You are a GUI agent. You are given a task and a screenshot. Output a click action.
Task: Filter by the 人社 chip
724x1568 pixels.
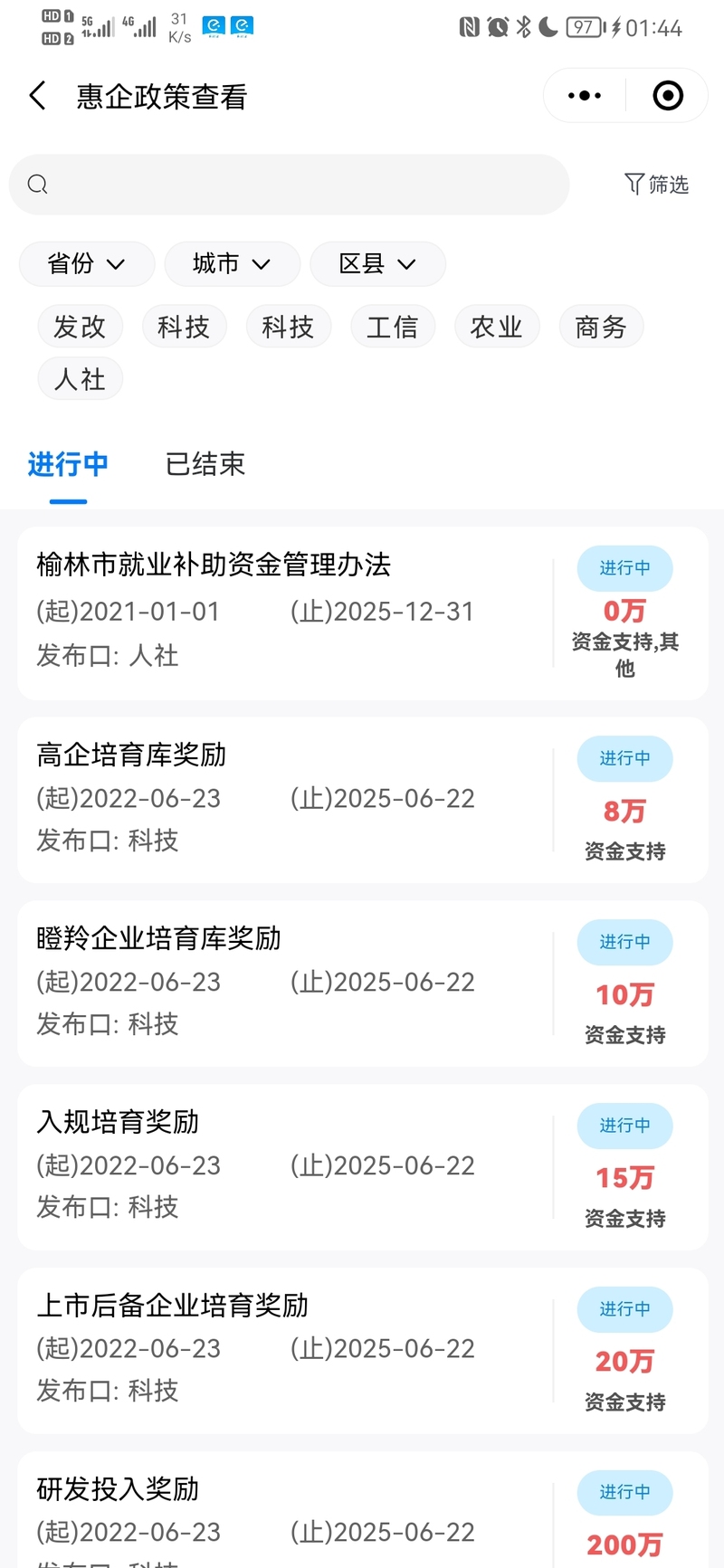coord(80,379)
